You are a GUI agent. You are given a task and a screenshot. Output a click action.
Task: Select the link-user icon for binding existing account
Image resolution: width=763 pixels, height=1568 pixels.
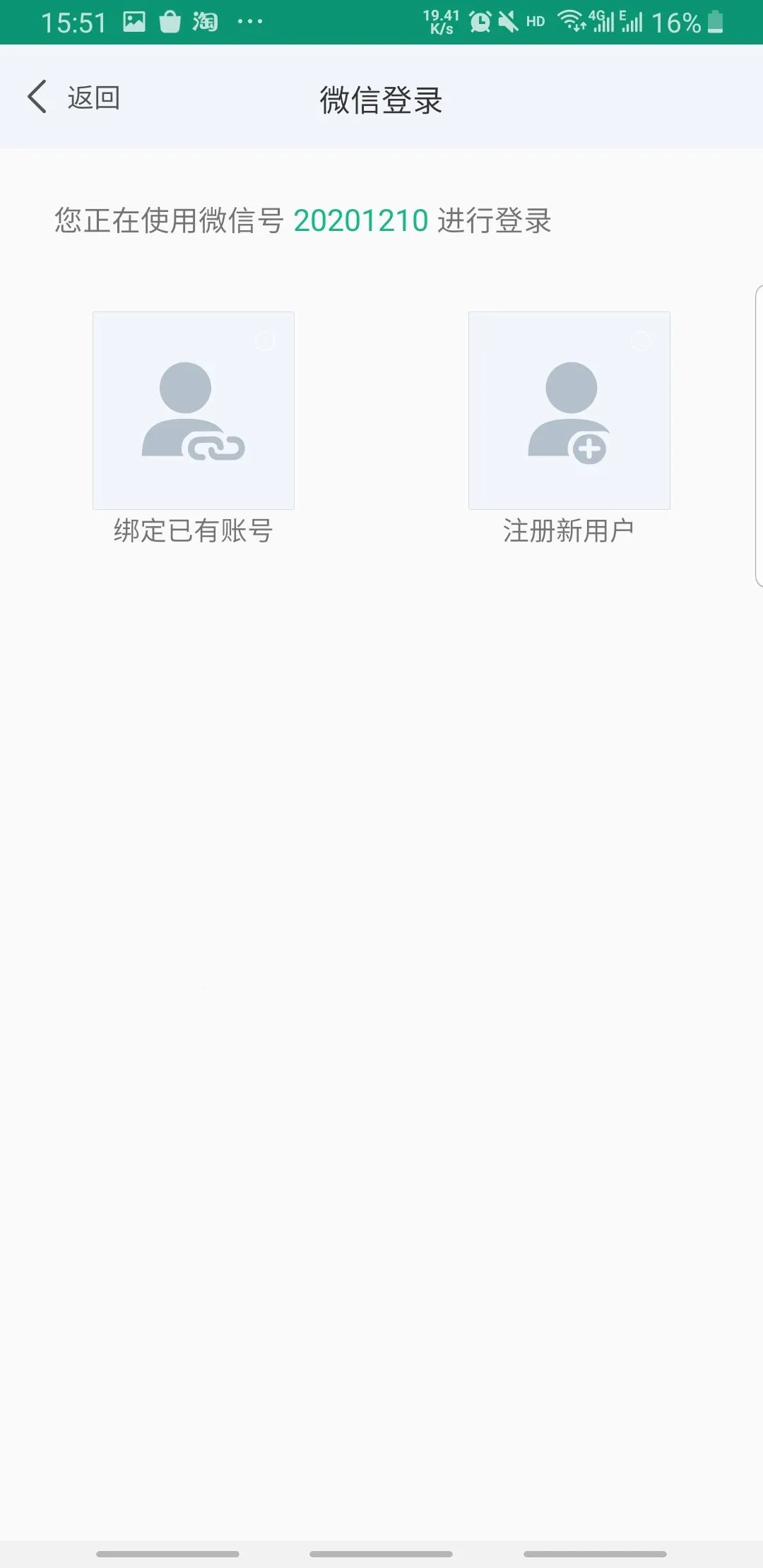pos(193,410)
